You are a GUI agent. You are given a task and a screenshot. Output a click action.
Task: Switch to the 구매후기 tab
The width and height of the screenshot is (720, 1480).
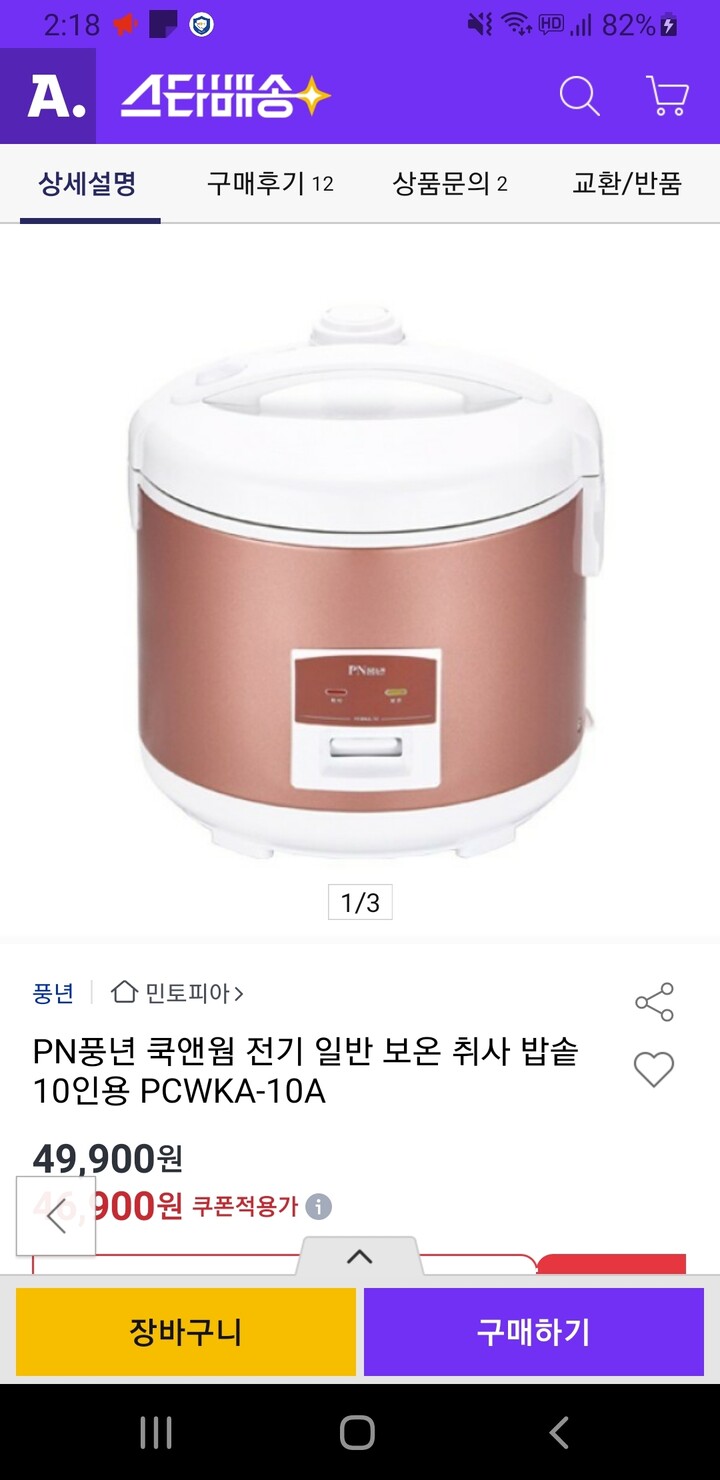270,184
